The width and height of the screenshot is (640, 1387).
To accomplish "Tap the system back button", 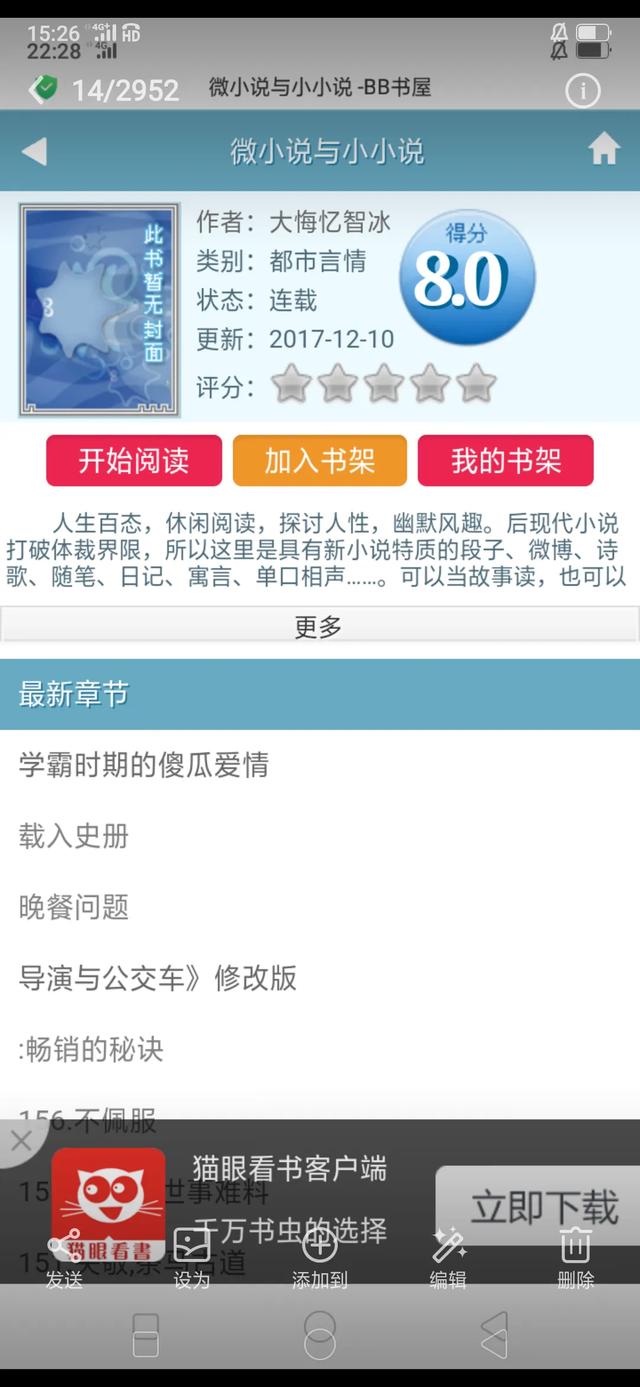I will tap(494, 1335).
